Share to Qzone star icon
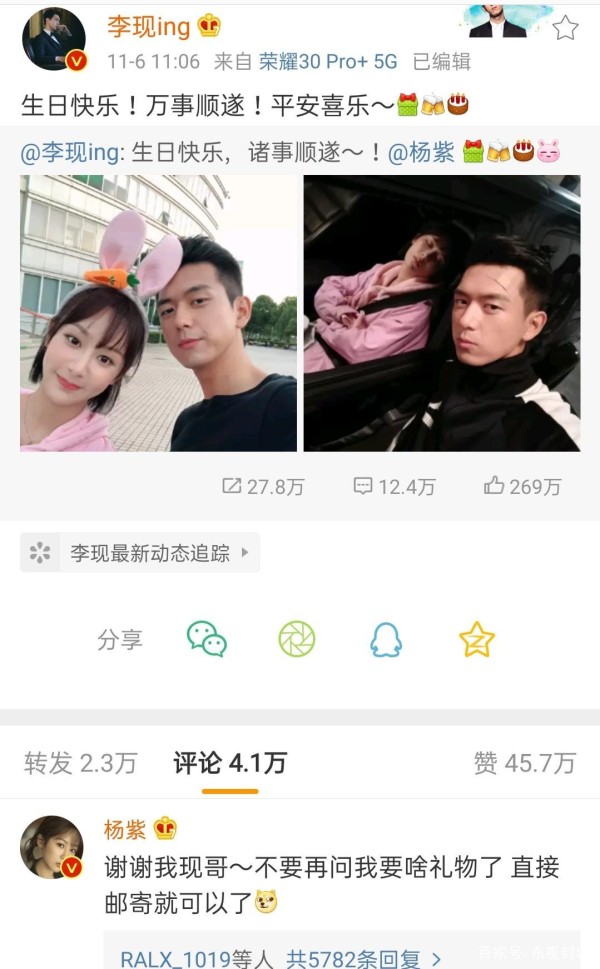This screenshot has width=600, height=969. click(476, 639)
